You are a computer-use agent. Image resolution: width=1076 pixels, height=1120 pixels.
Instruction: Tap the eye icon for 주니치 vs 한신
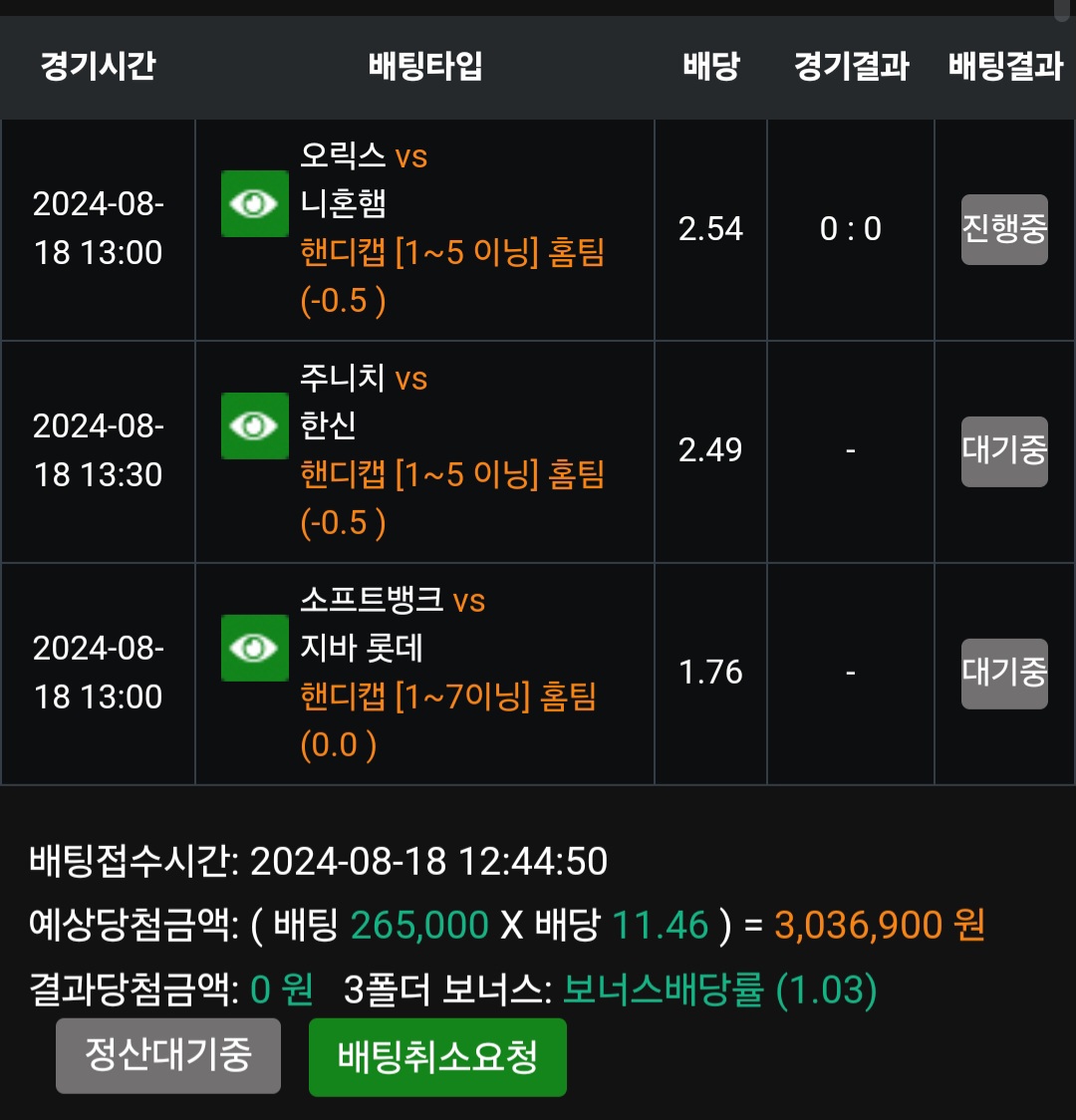coord(254,426)
